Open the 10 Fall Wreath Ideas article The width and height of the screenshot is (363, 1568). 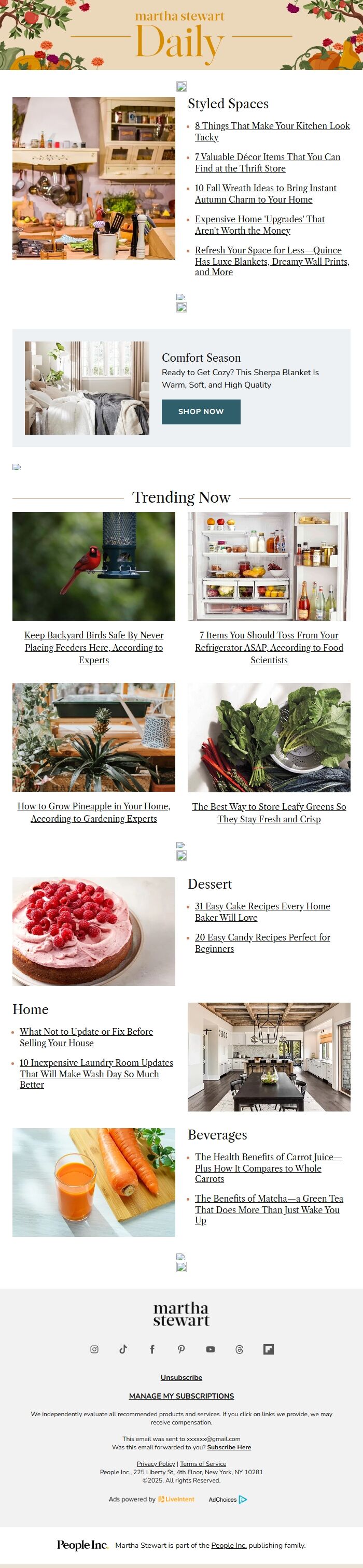tap(266, 194)
